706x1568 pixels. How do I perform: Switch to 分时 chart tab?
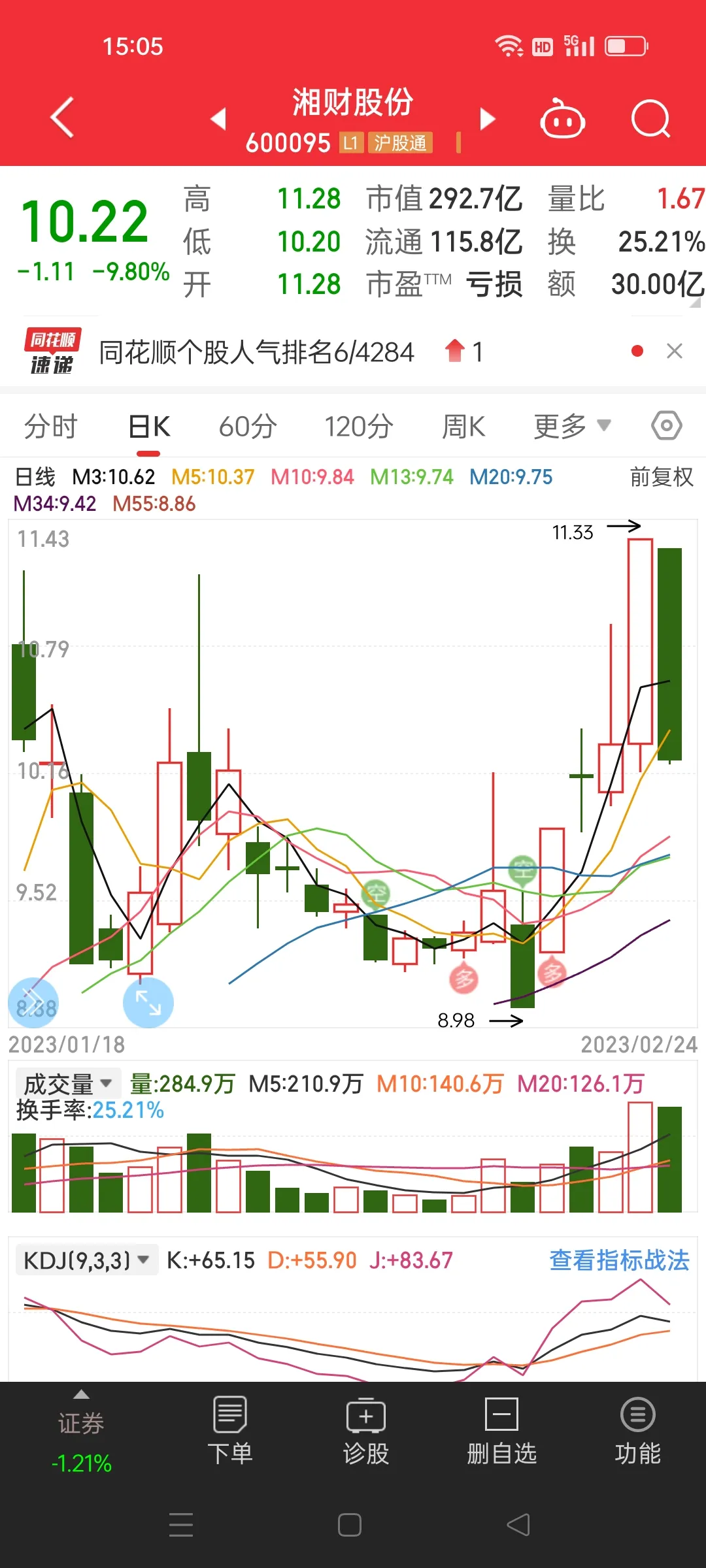50,427
